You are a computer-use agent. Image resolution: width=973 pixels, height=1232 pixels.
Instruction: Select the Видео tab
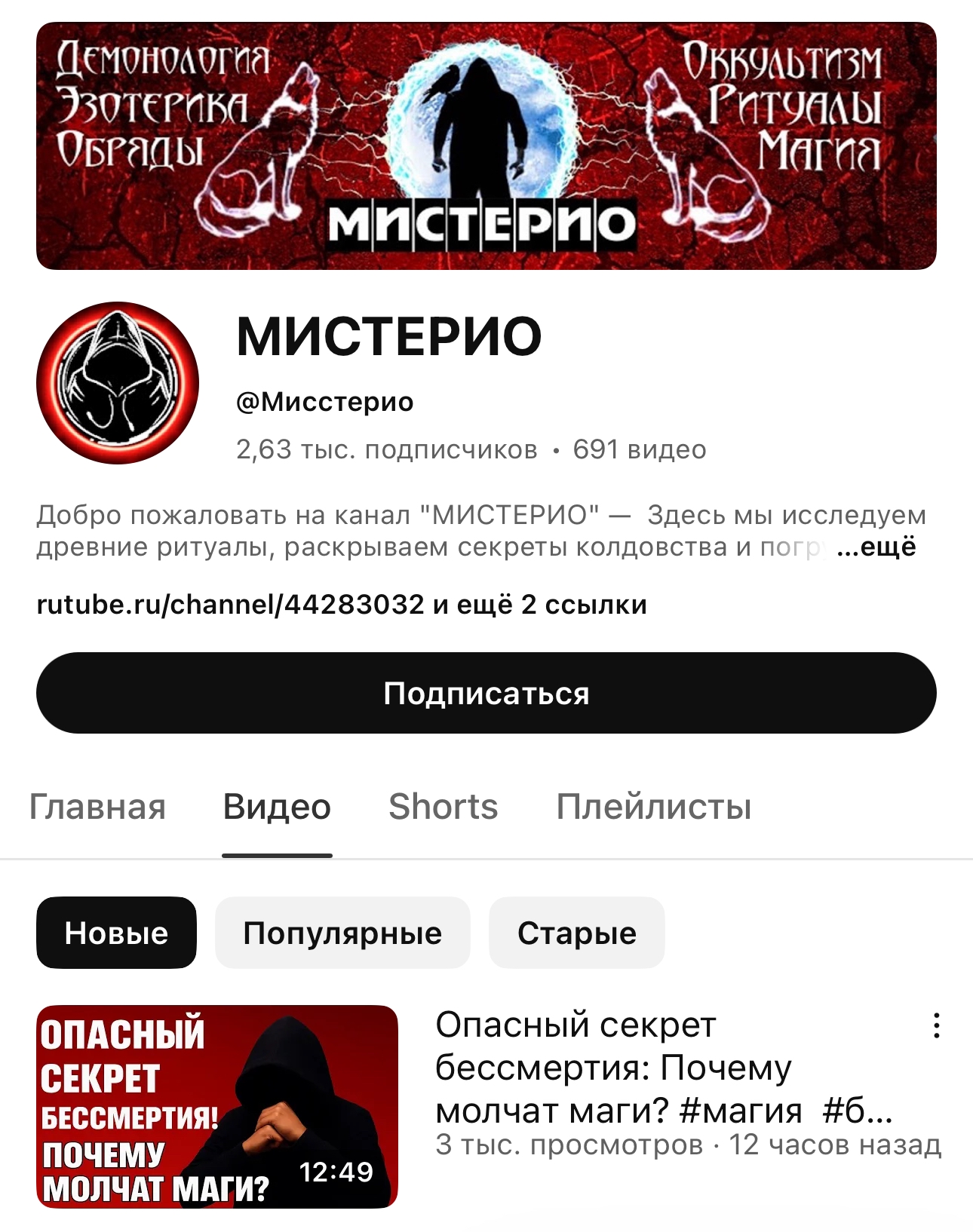277,807
